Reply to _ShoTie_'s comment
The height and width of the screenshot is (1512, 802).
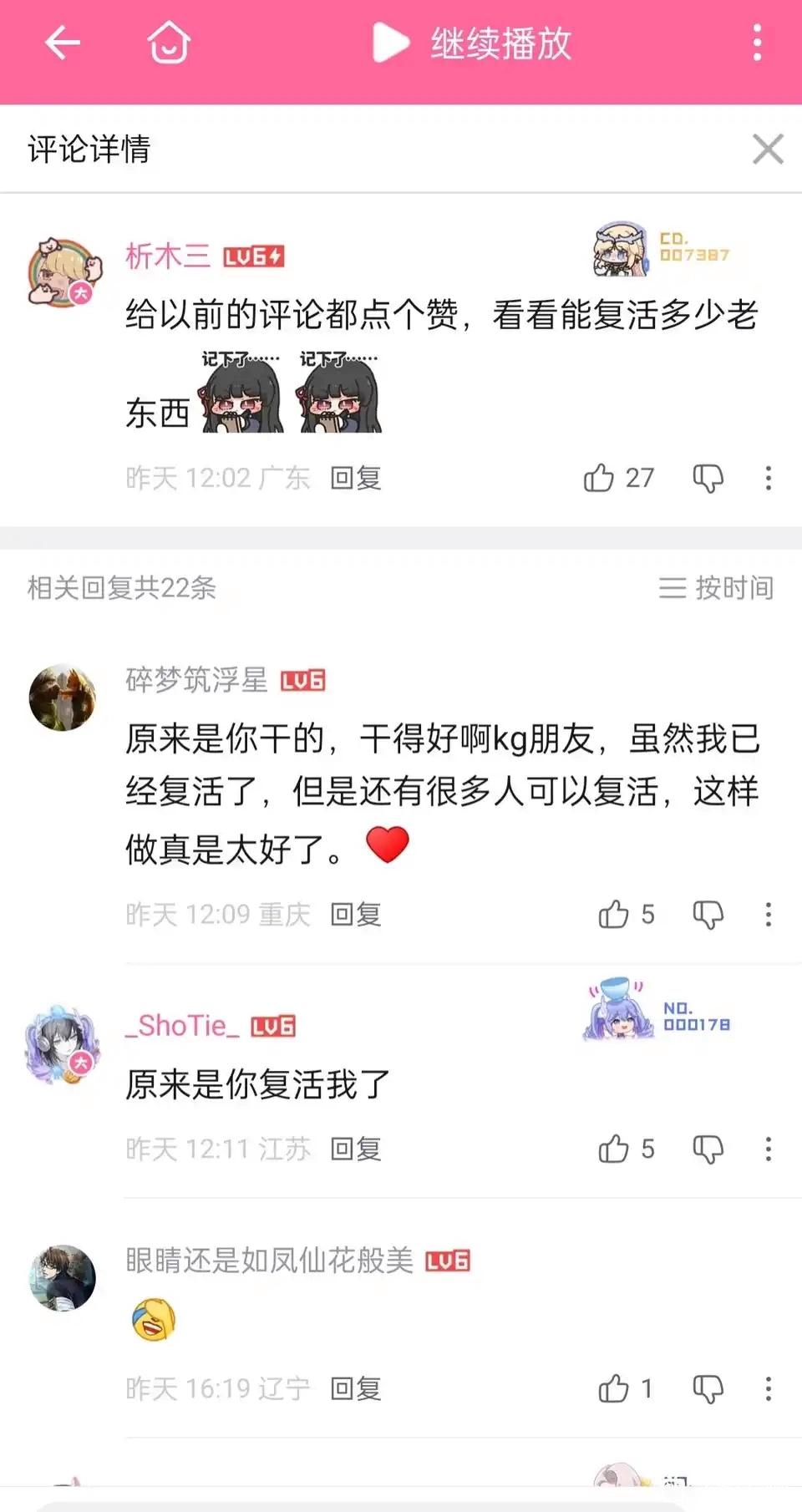(x=356, y=1149)
